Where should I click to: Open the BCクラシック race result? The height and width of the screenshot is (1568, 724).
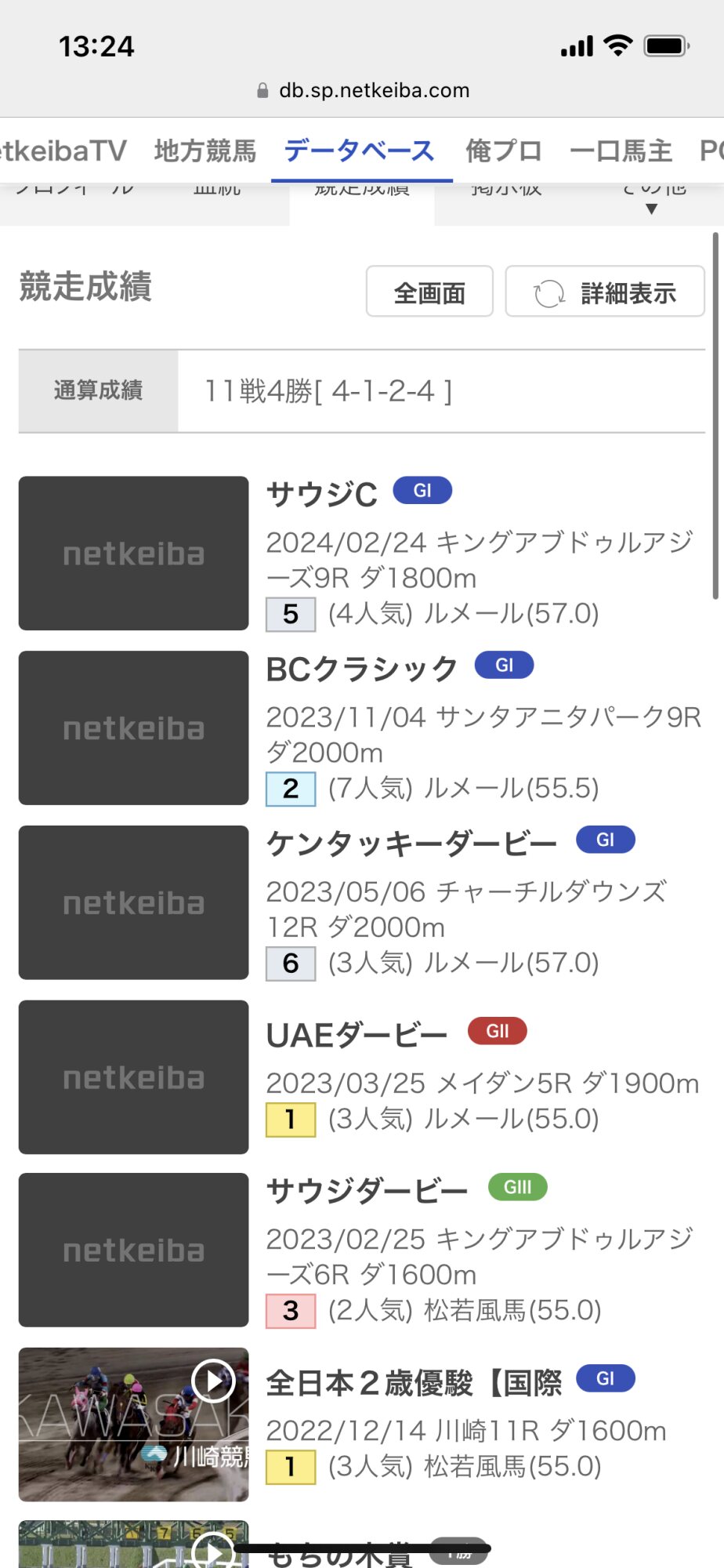(x=362, y=669)
